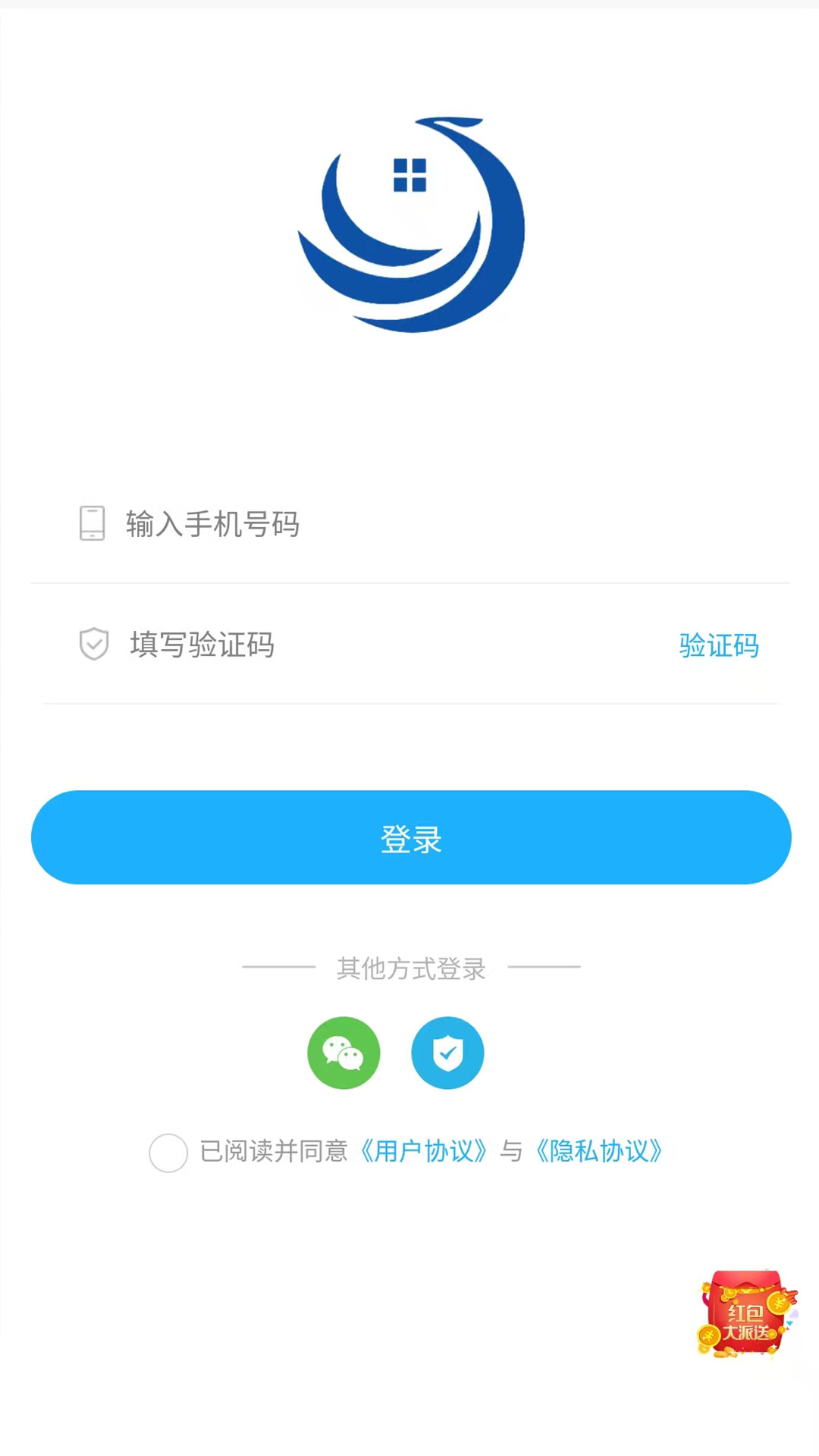Select the blue shield login option

click(447, 1053)
